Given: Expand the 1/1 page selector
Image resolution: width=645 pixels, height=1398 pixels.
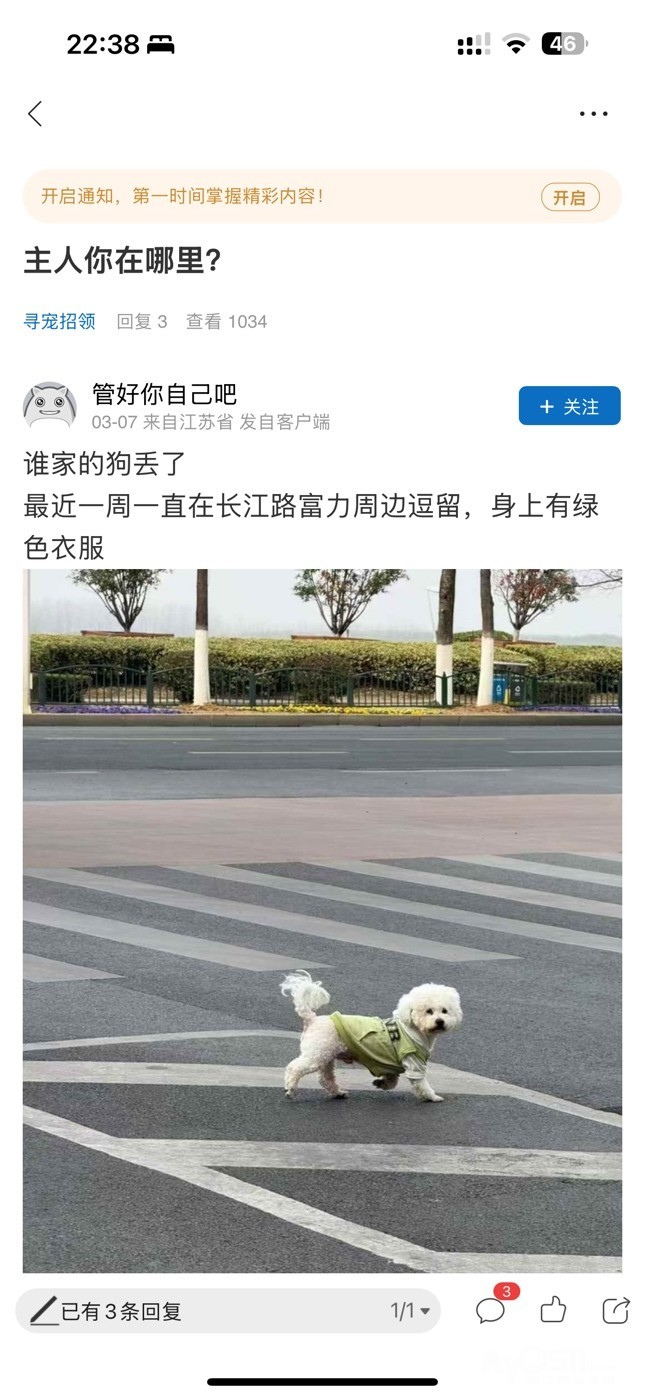Looking at the screenshot, I should pos(410,1311).
